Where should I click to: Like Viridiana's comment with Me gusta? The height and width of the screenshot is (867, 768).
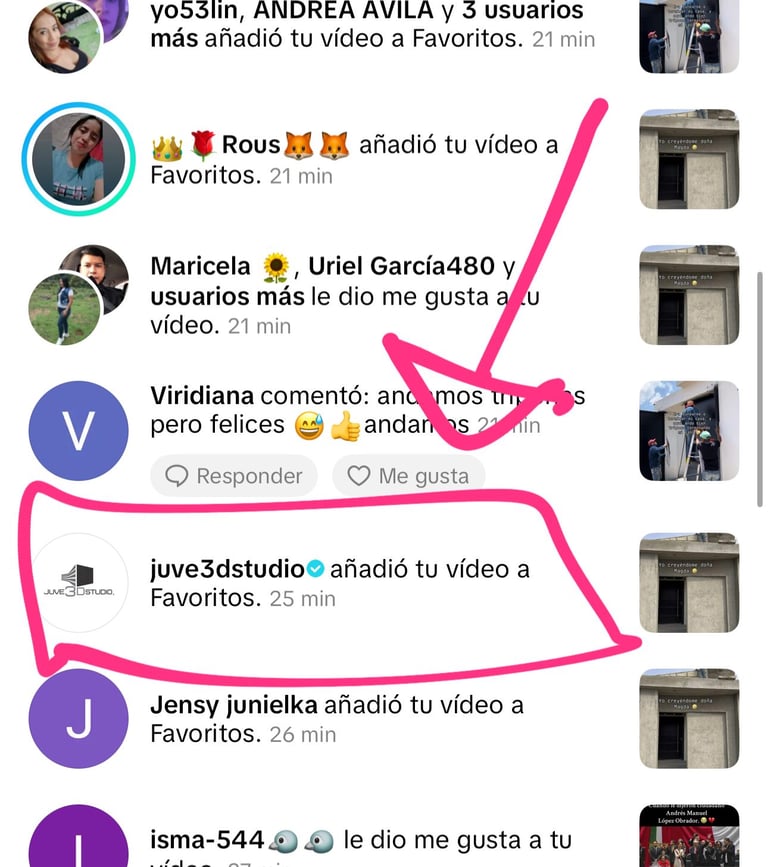click(408, 476)
